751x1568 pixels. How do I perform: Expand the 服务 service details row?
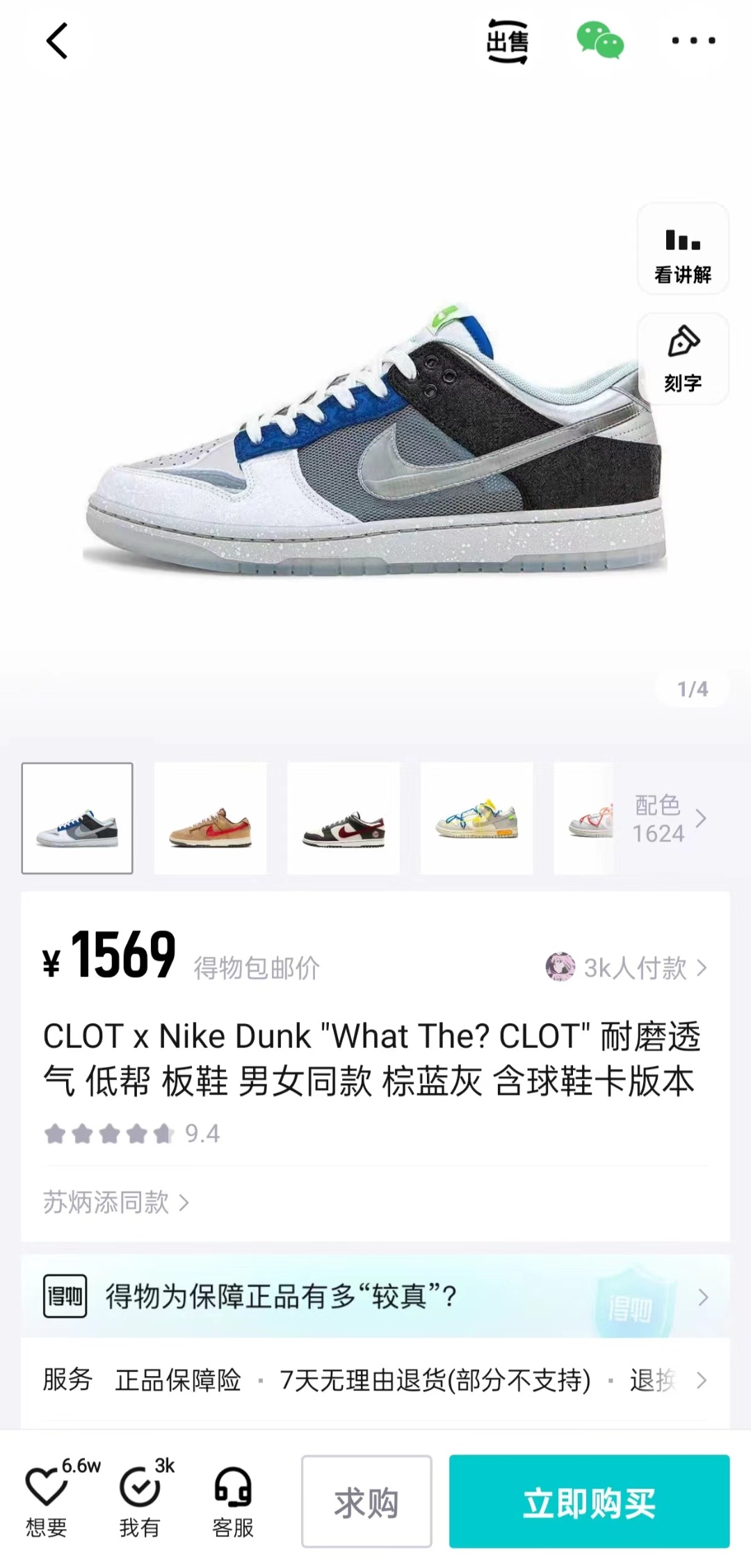(375, 1379)
